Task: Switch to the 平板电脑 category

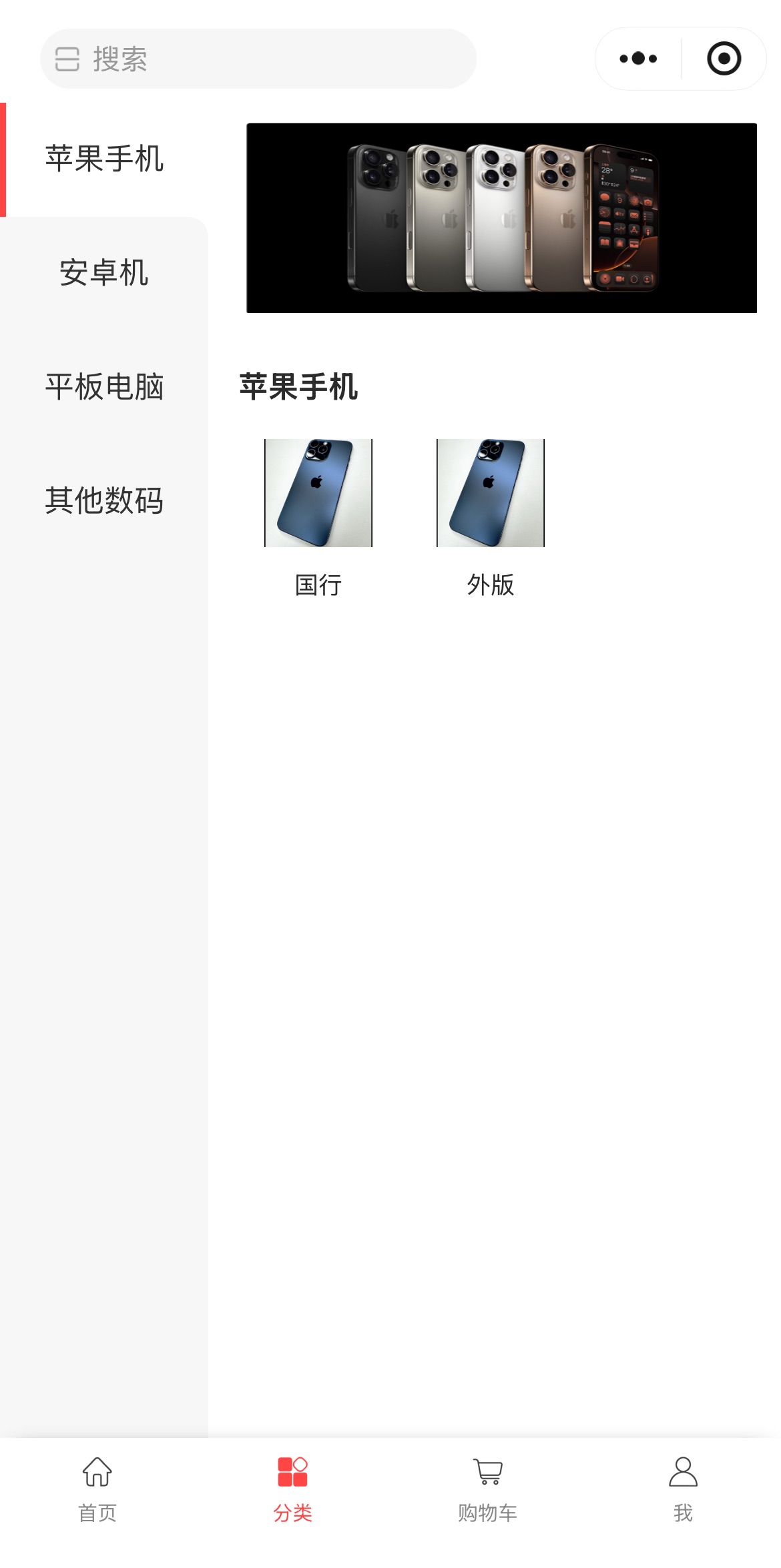Action: 104,387
